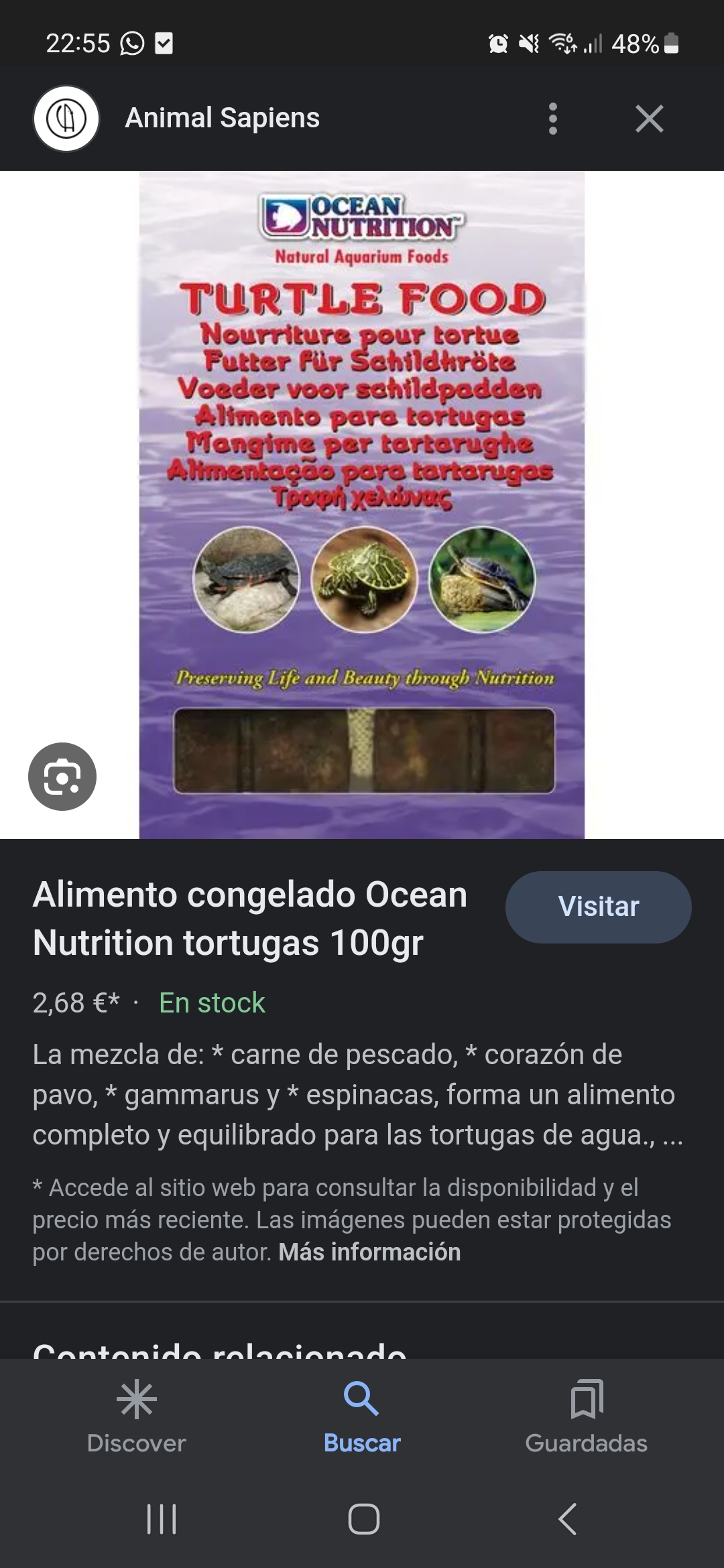This screenshot has height=1568, width=724.
Task: Open the three-dot overflow menu
Action: (x=552, y=119)
